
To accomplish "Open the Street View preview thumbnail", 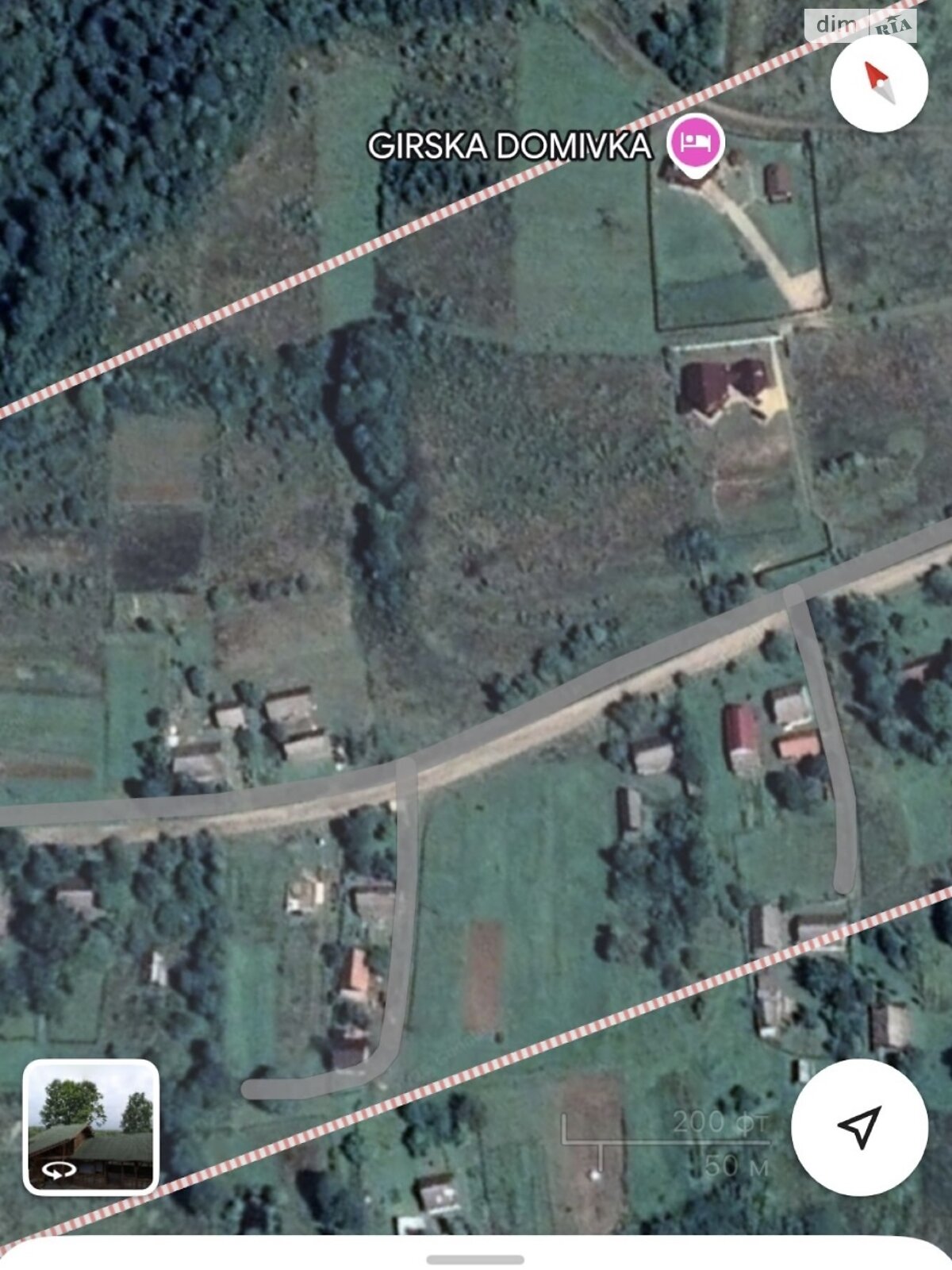I will (x=91, y=1126).
